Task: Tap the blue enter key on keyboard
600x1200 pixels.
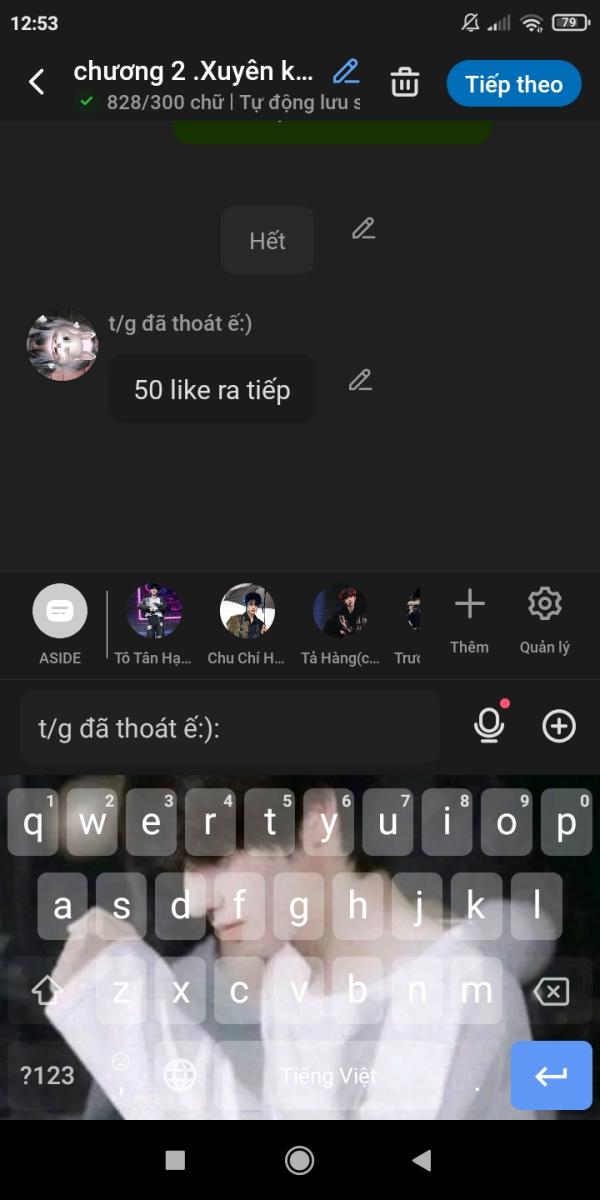Action: (x=551, y=1075)
